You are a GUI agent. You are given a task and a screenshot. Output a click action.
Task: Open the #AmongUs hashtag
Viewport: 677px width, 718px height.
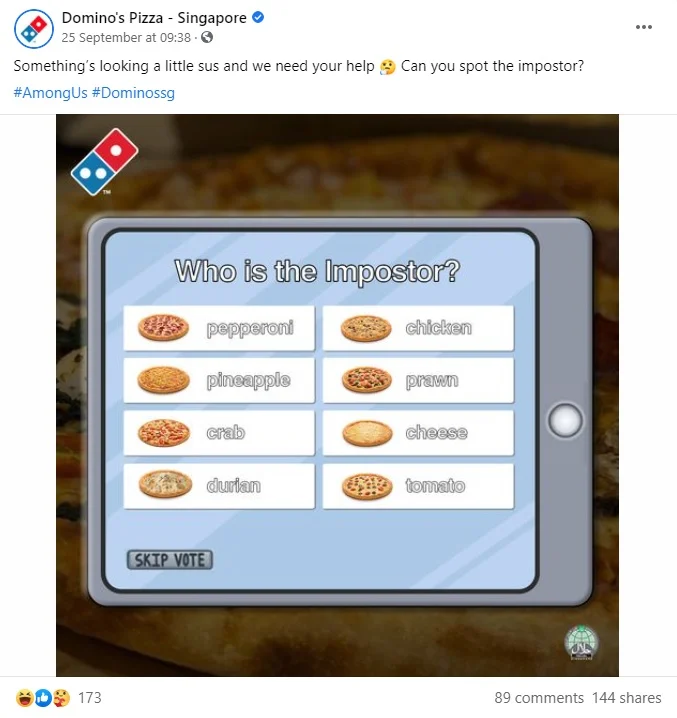[49, 93]
